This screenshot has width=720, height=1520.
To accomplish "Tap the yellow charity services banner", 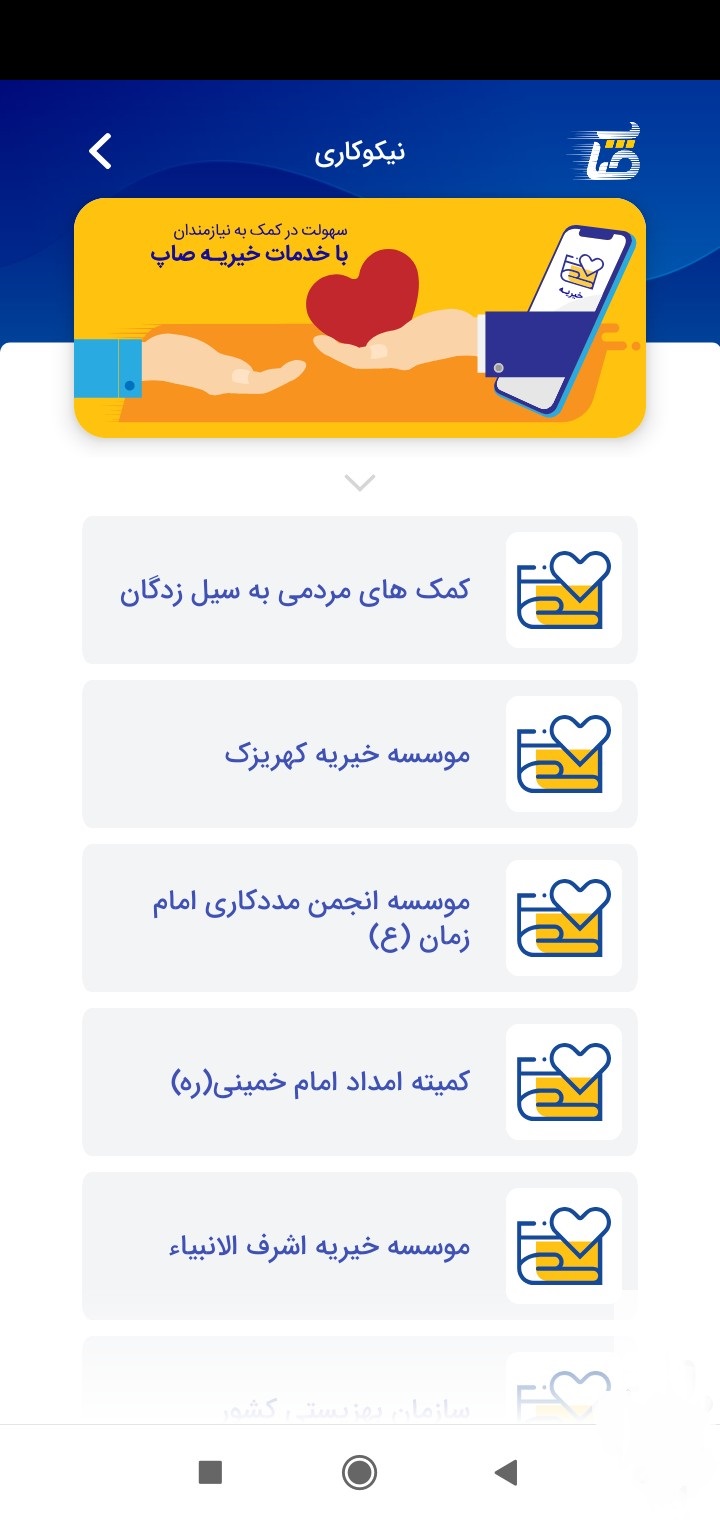I will coord(360,315).
